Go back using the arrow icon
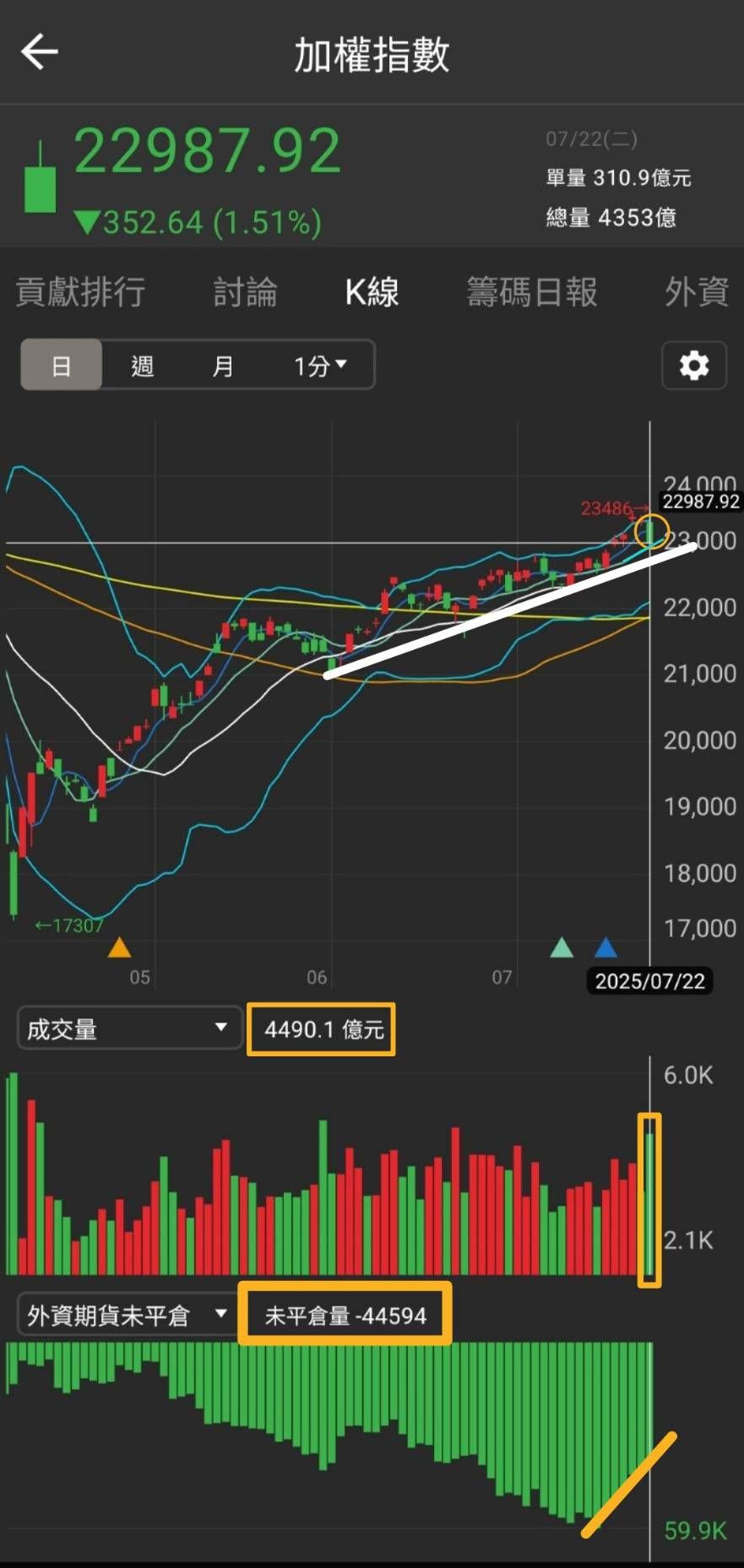 (x=39, y=52)
